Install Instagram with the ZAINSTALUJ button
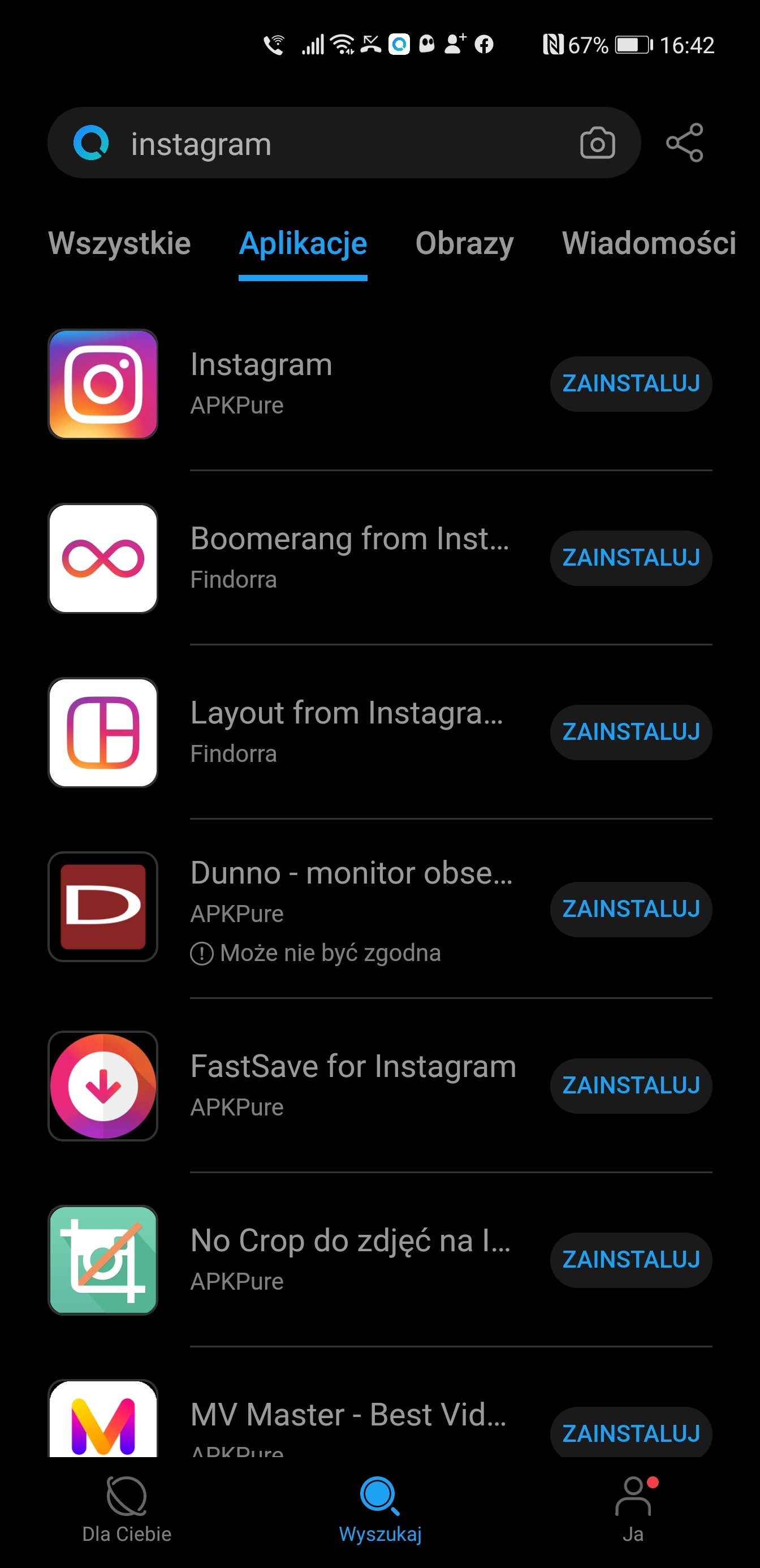This screenshot has height=1568, width=760. pyautogui.click(x=631, y=384)
